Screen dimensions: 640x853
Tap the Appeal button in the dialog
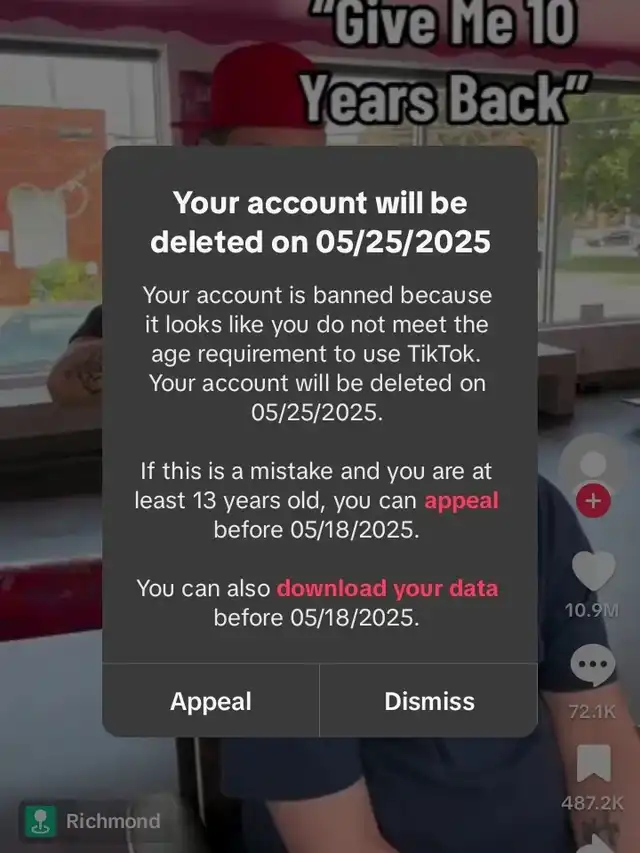pos(211,701)
